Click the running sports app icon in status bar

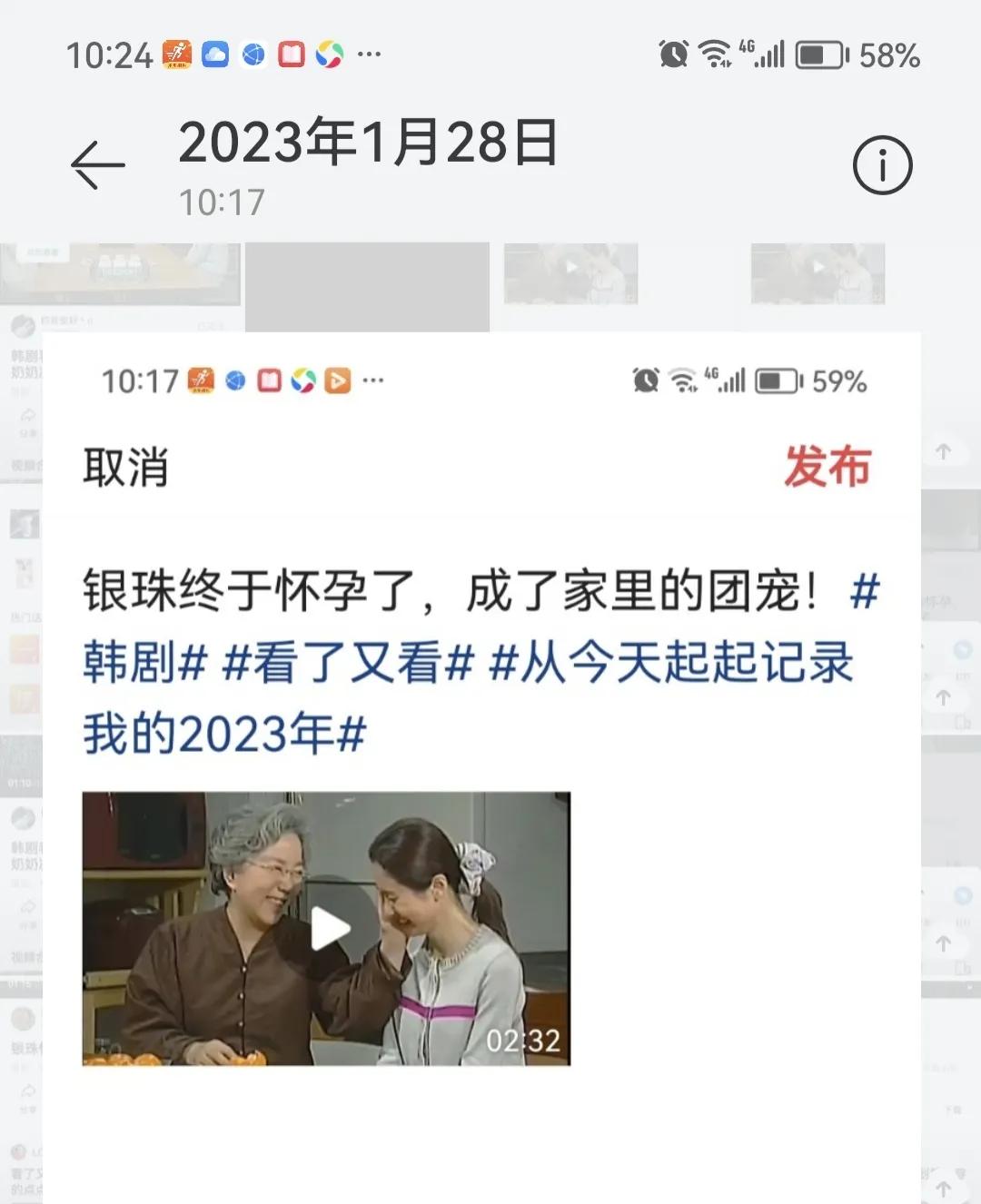(x=177, y=54)
